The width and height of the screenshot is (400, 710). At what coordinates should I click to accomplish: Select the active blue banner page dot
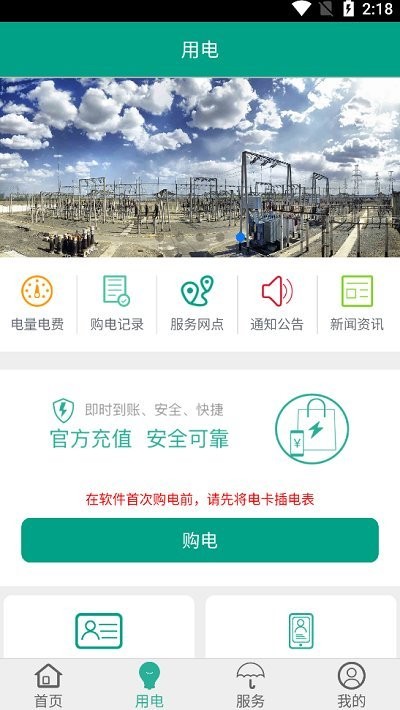point(241,237)
